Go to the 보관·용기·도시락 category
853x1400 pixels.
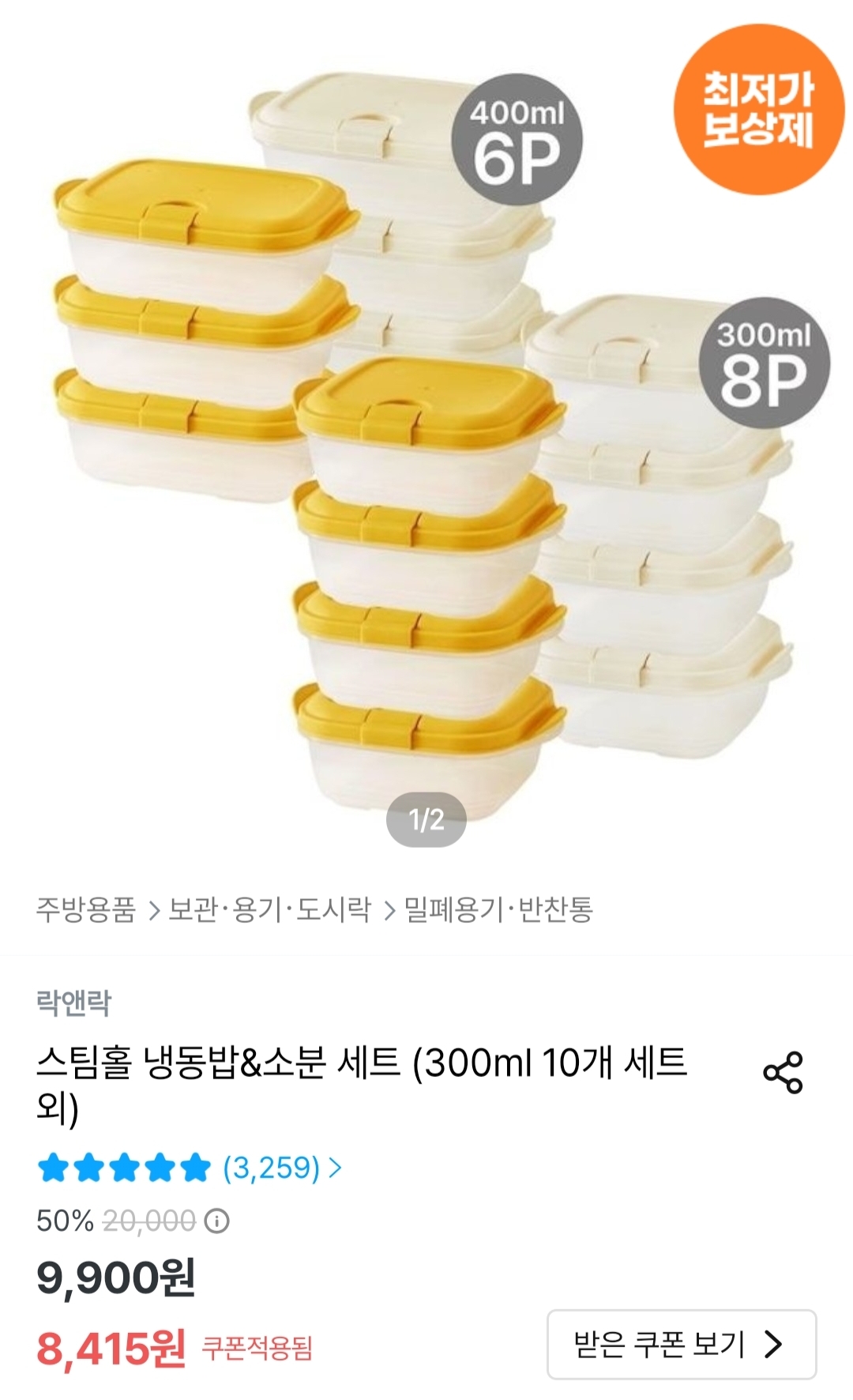tap(269, 909)
